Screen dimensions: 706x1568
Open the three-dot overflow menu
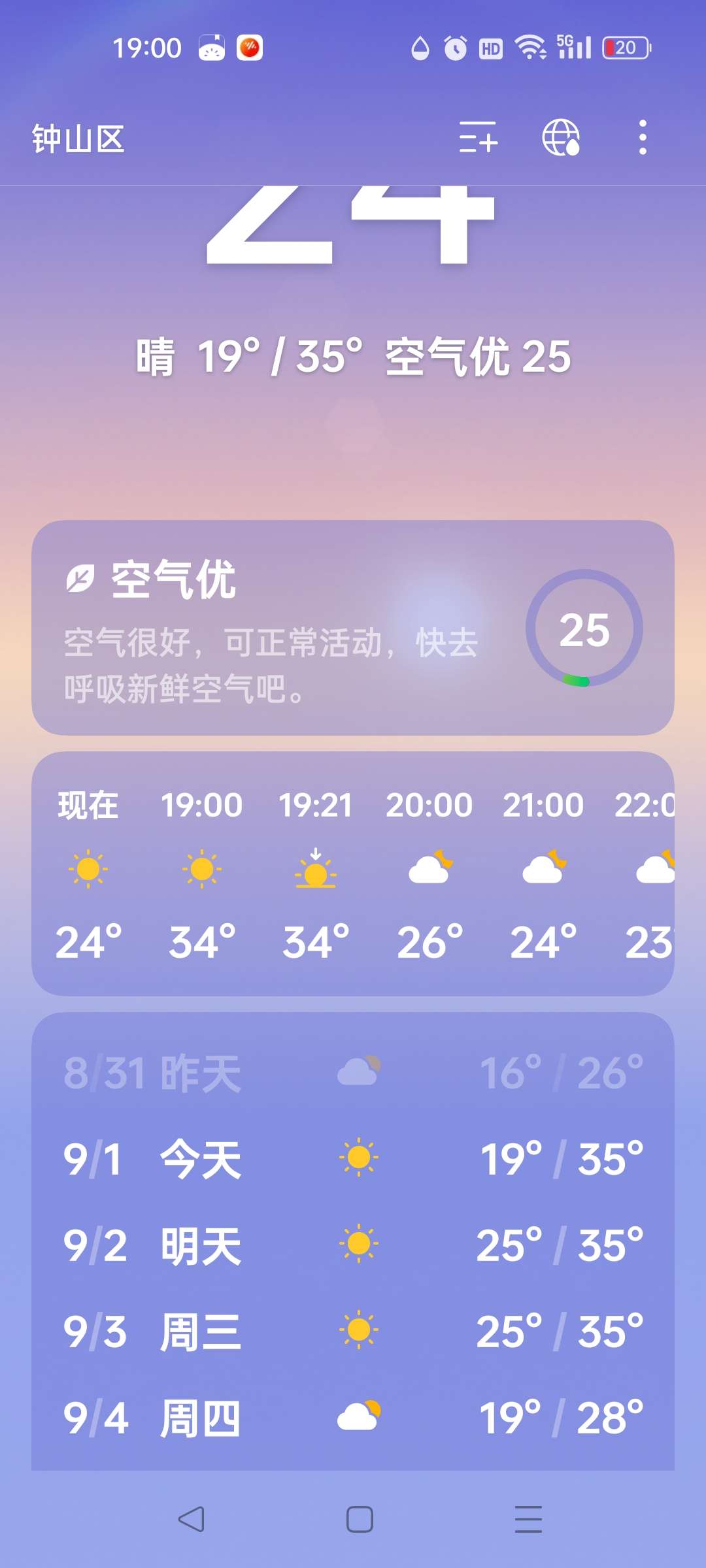click(642, 139)
